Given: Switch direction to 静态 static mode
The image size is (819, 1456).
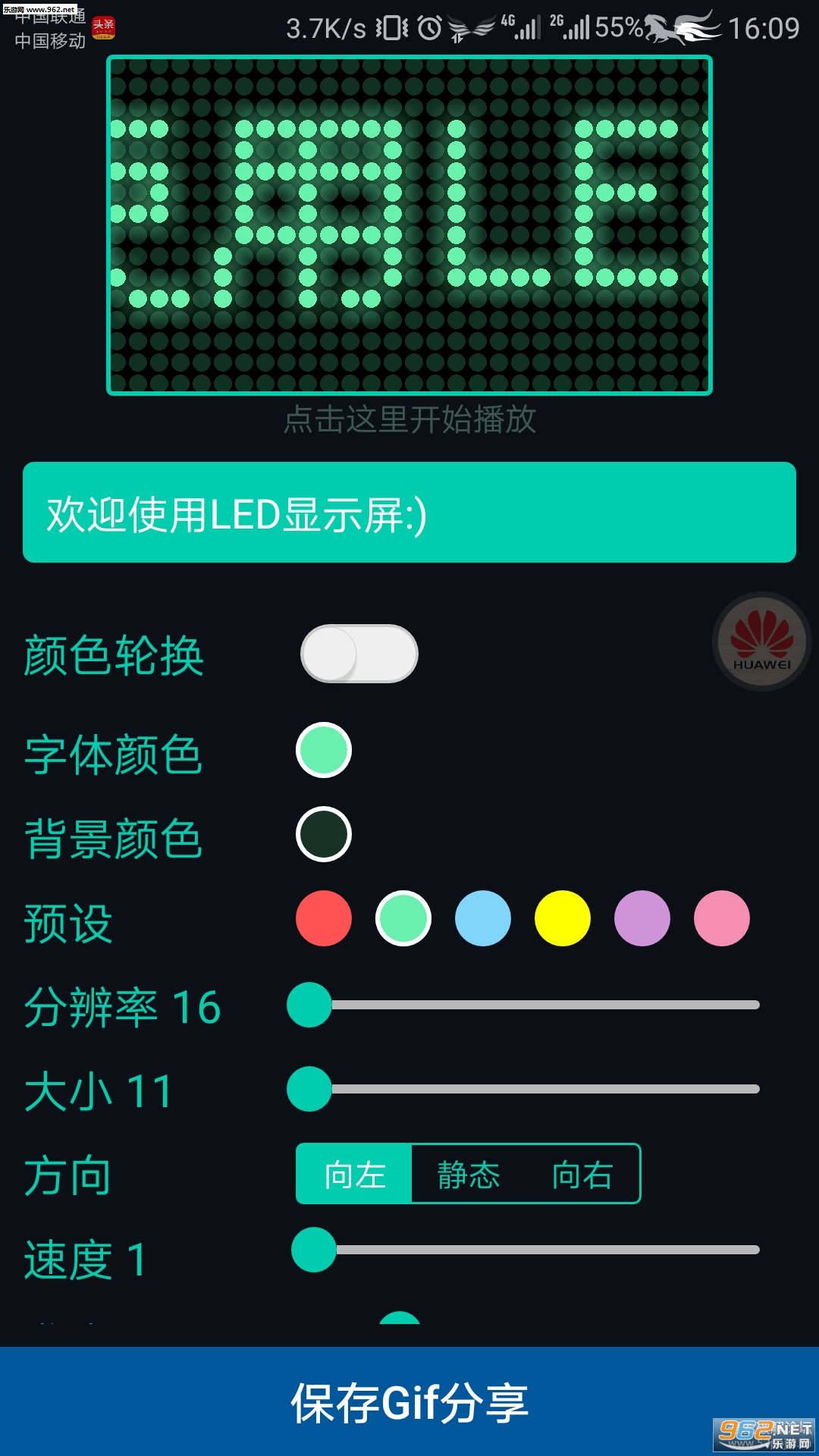Looking at the screenshot, I should 468,1174.
